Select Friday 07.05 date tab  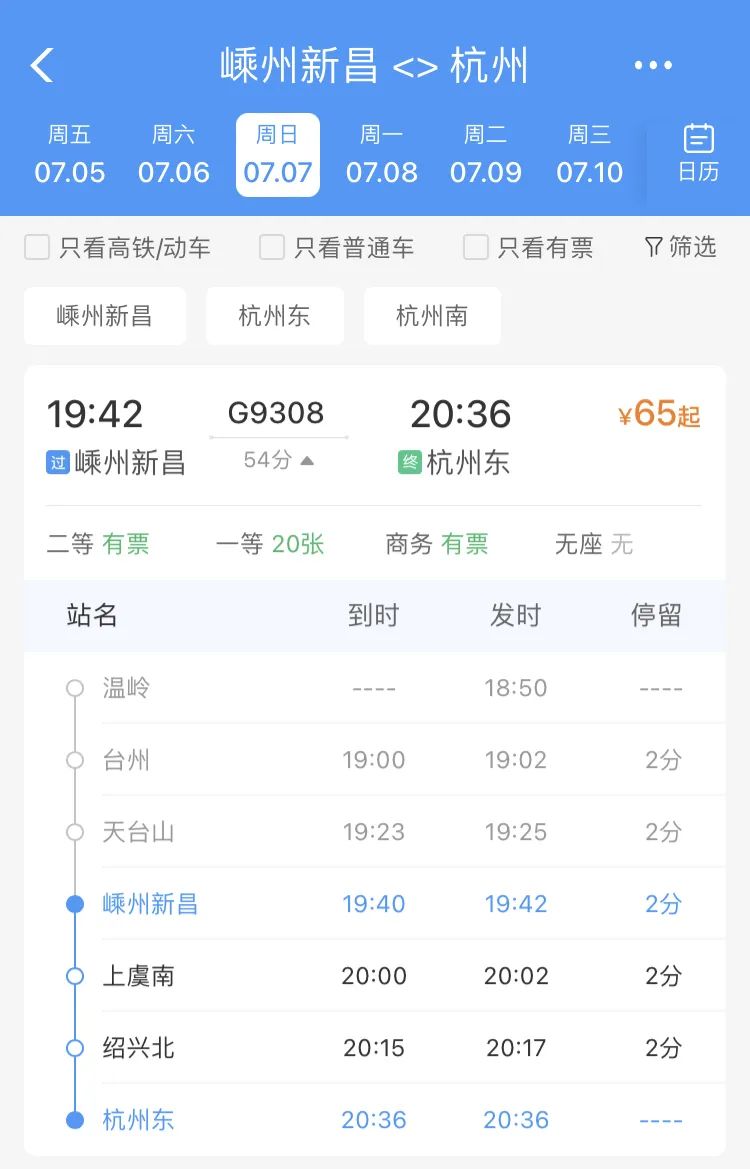(x=69, y=155)
